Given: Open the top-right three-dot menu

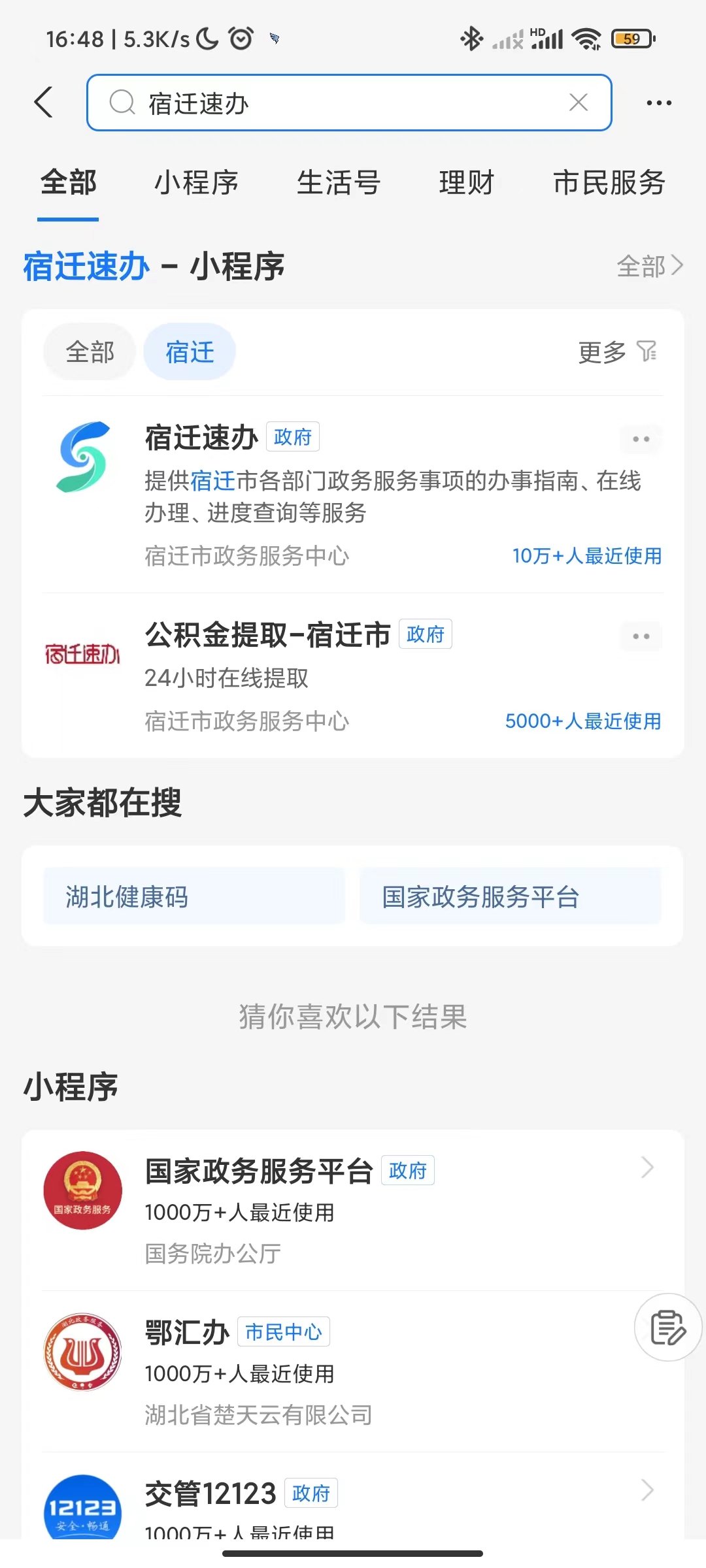Looking at the screenshot, I should [658, 103].
